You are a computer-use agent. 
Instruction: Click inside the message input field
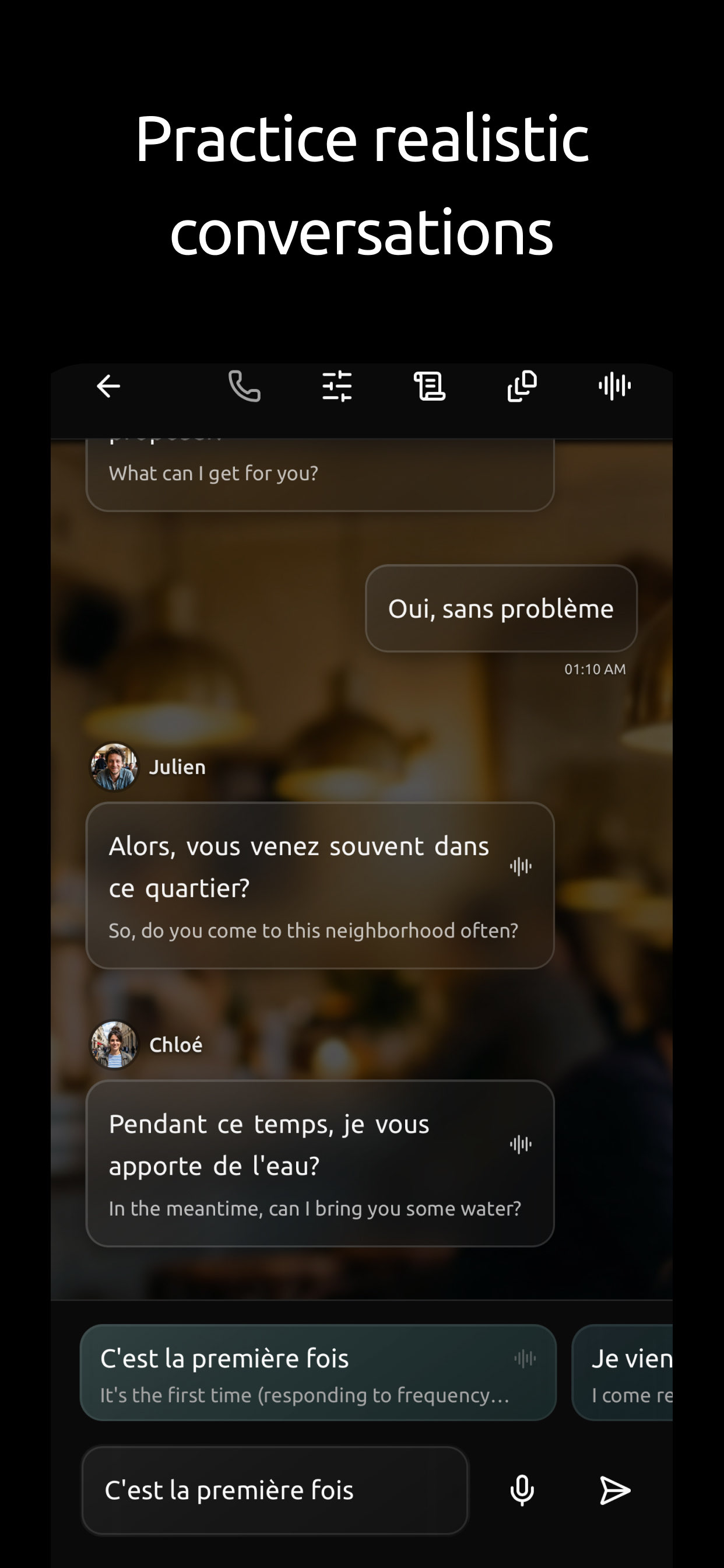coord(274,1490)
